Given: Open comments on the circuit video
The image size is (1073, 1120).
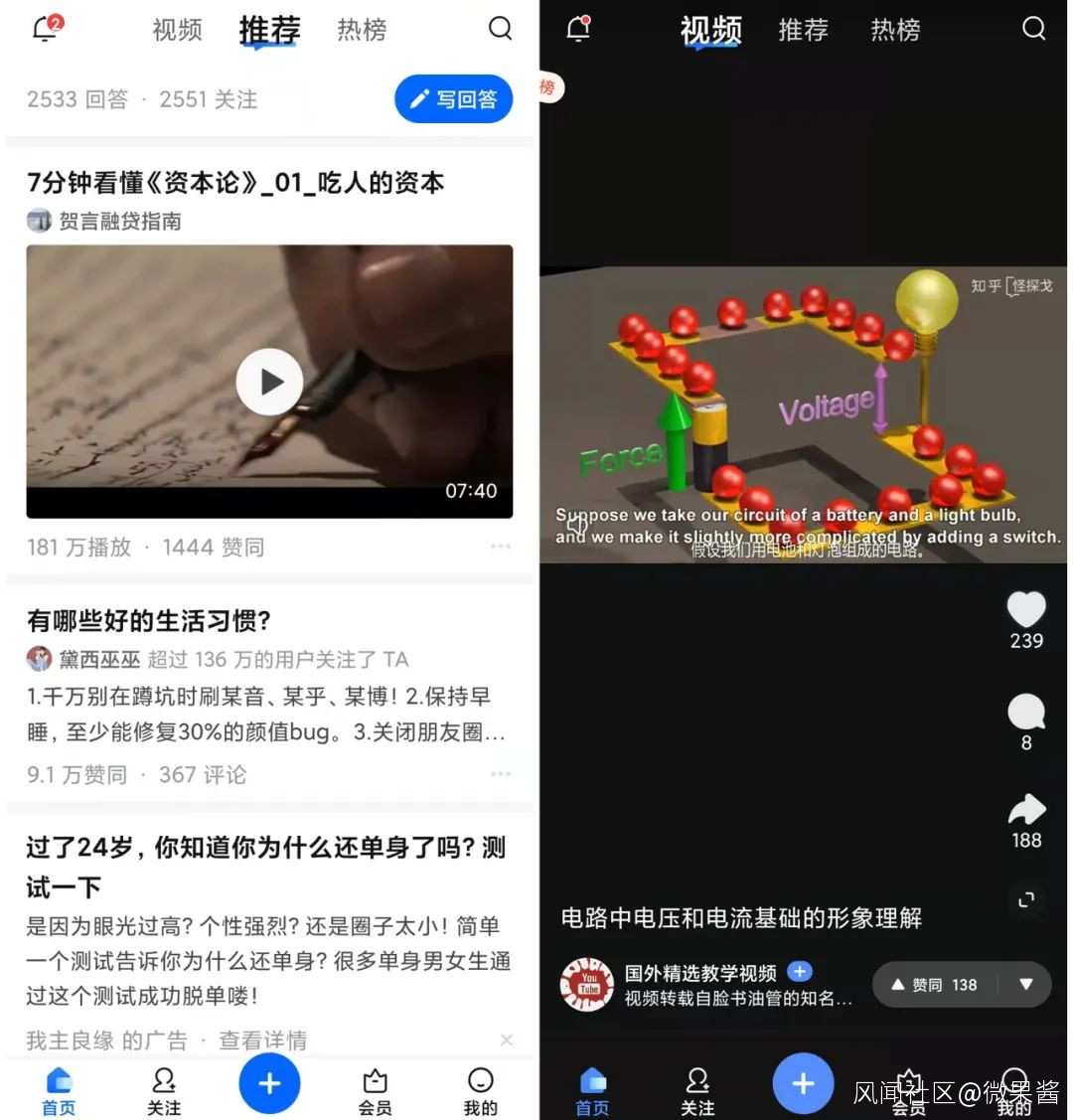Looking at the screenshot, I should pyautogui.click(x=1025, y=712).
